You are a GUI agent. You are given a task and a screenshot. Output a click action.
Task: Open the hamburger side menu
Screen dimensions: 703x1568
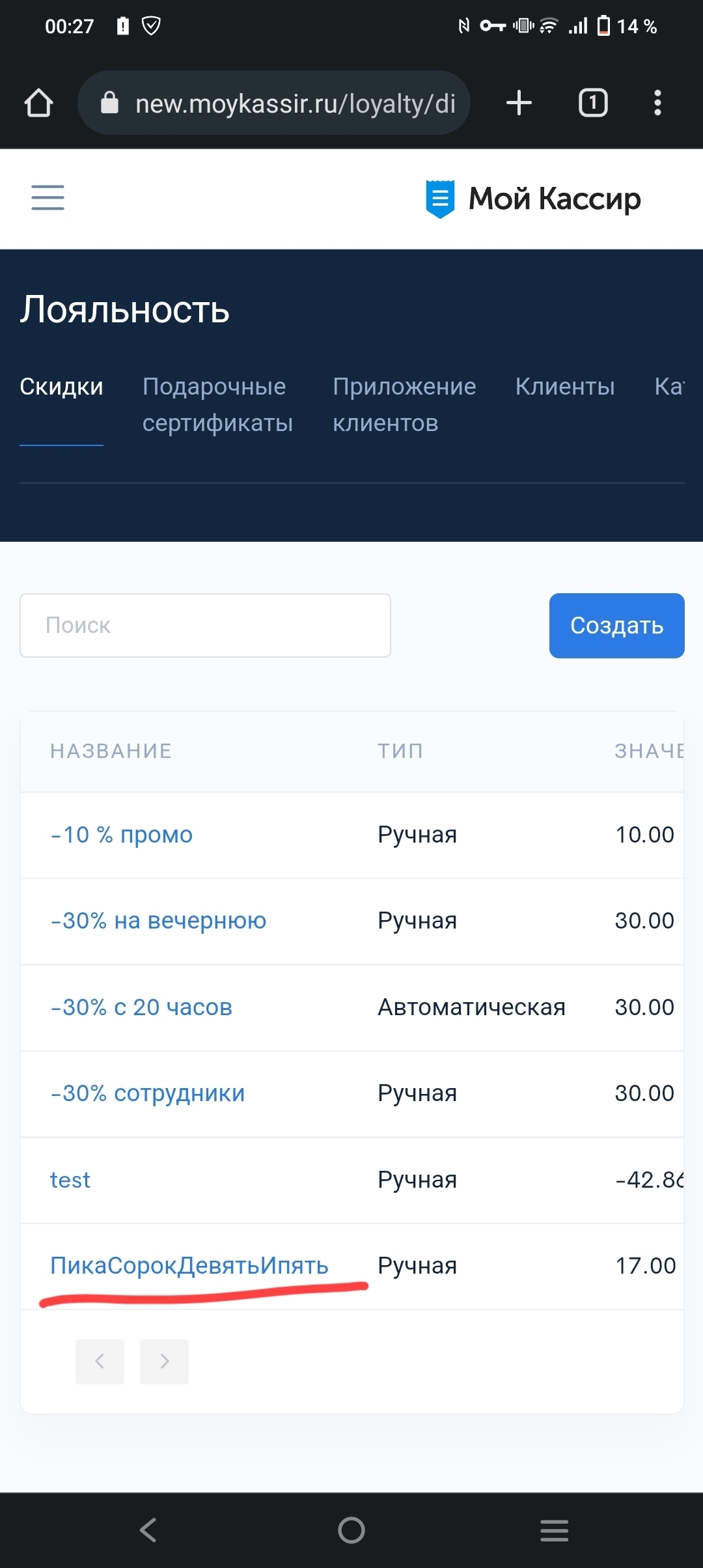click(x=48, y=197)
